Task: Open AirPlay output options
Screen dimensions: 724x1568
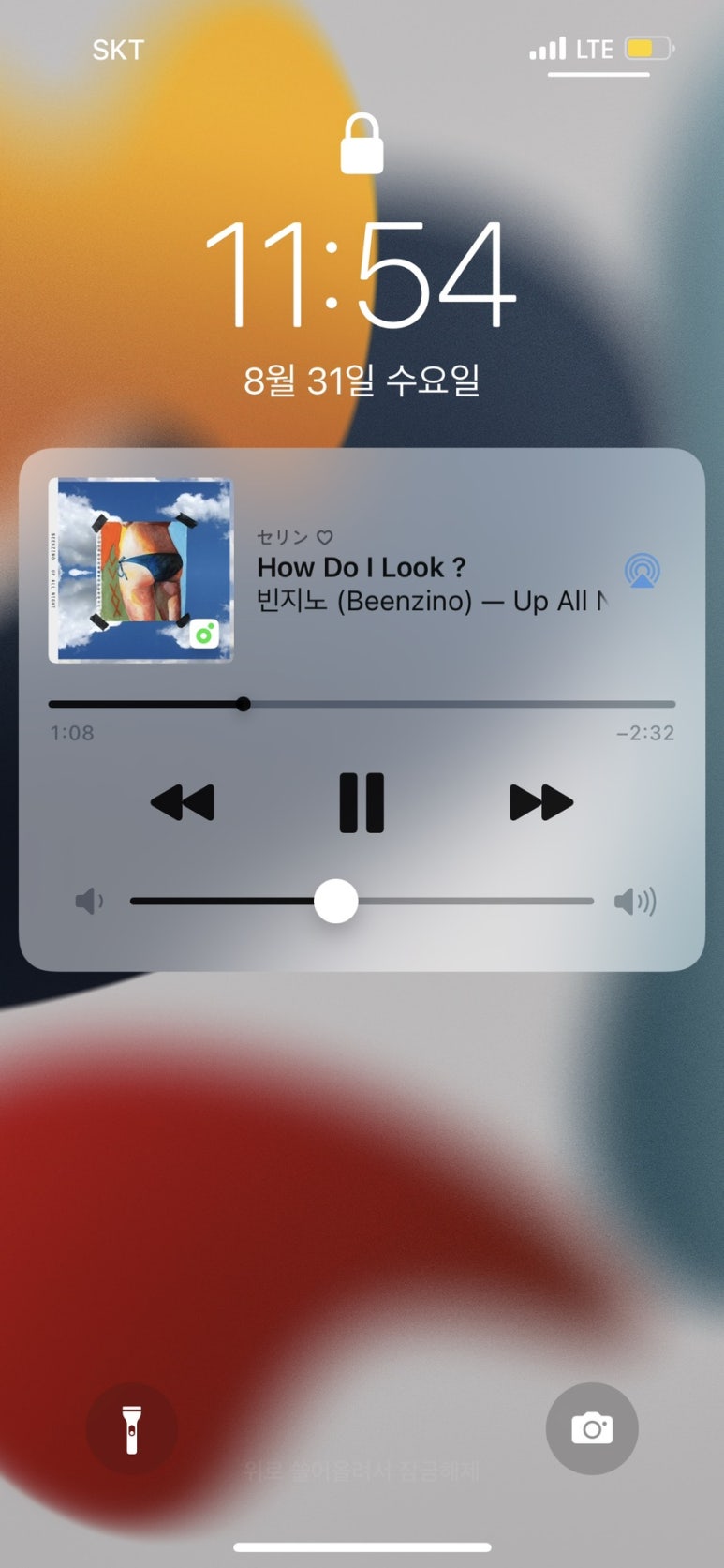Action: click(x=642, y=570)
